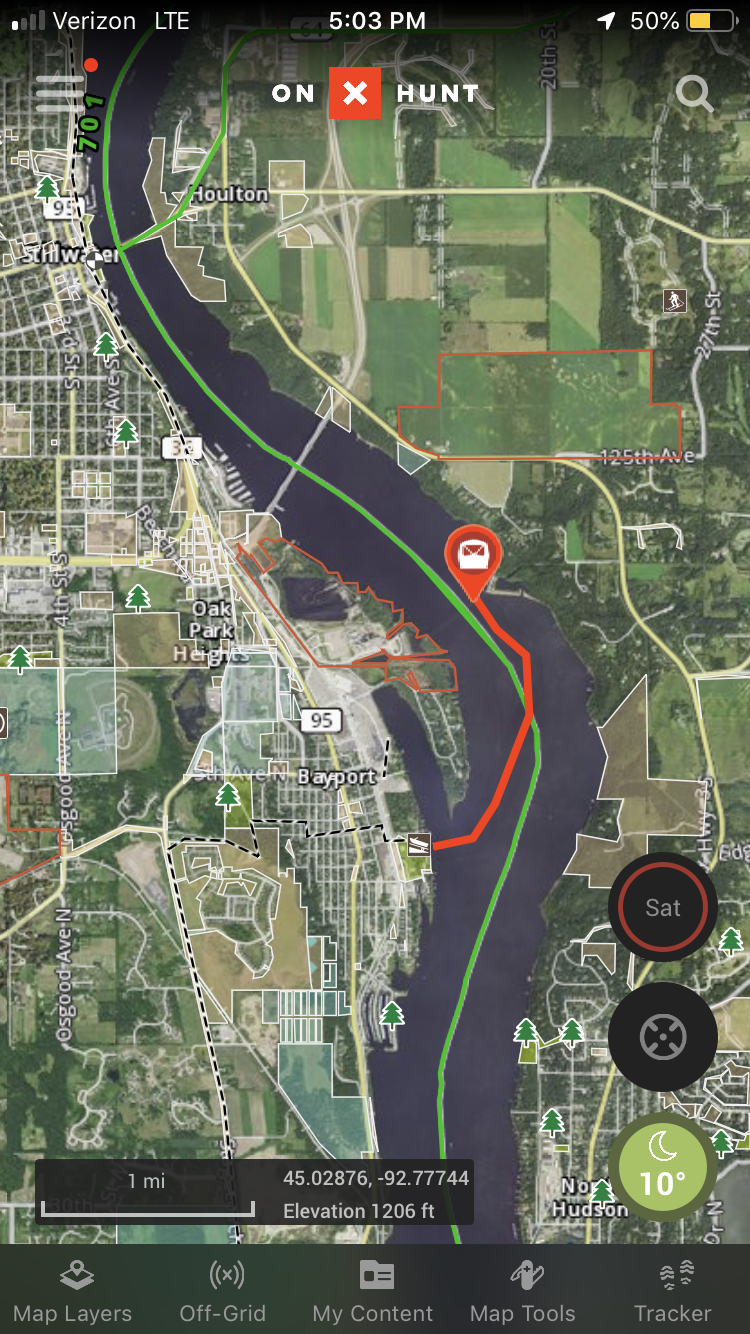The width and height of the screenshot is (750, 1334).
Task: Select the Map Tools tab
Action: [523, 1291]
